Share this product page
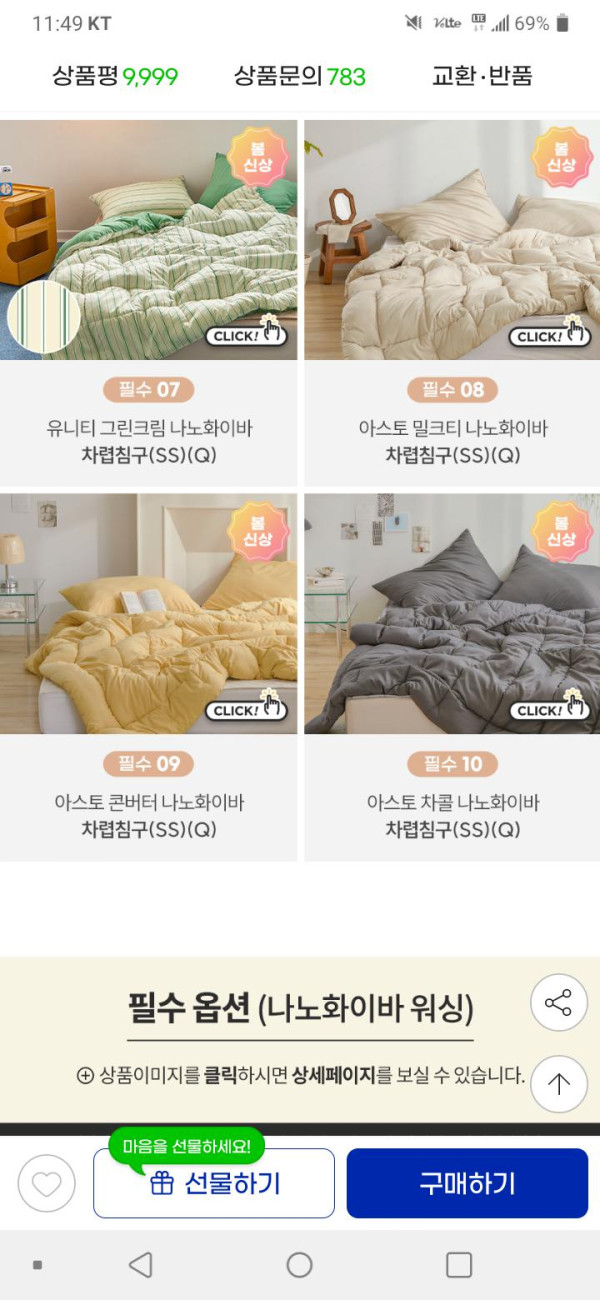This screenshot has width=600, height=1300. pyautogui.click(x=558, y=1003)
